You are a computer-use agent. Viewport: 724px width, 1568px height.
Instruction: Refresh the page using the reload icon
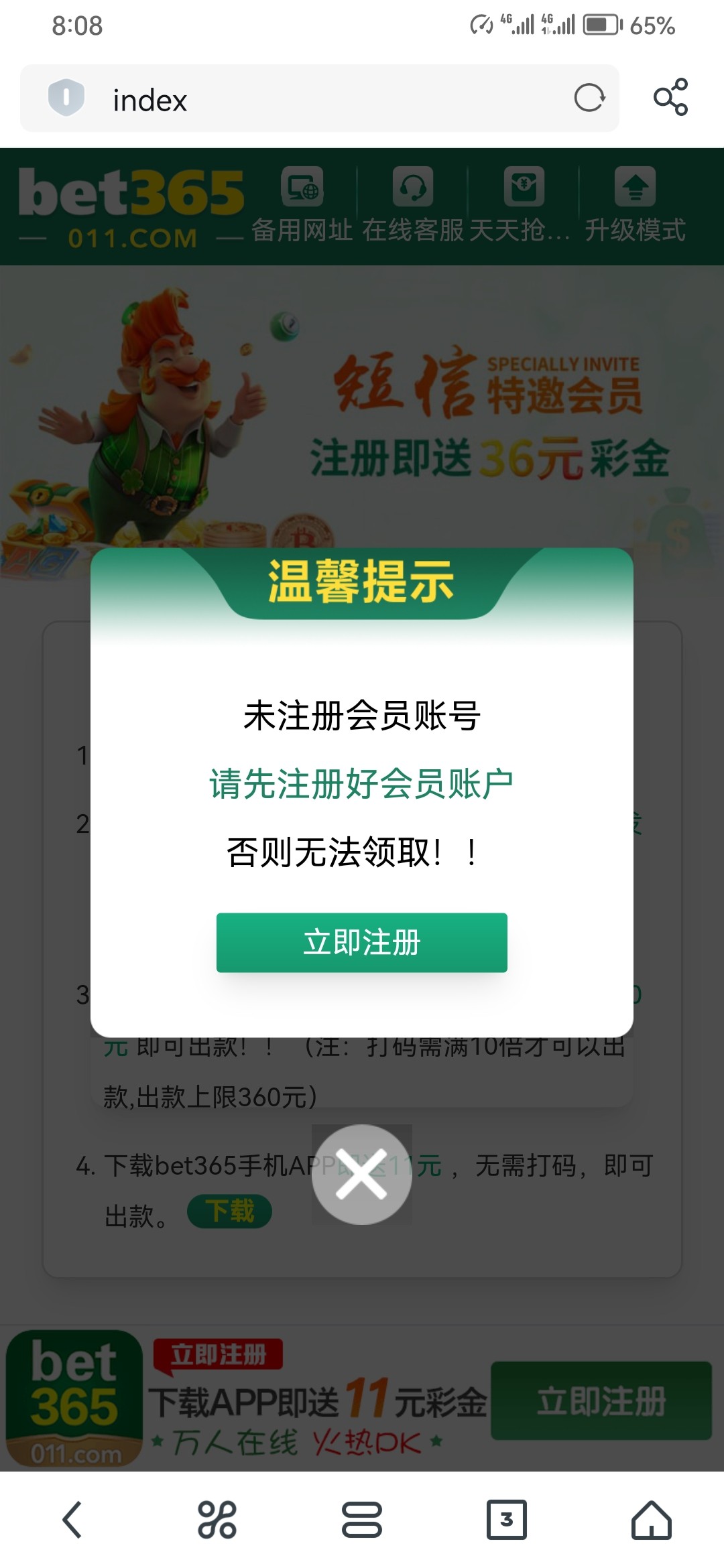tap(589, 99)
